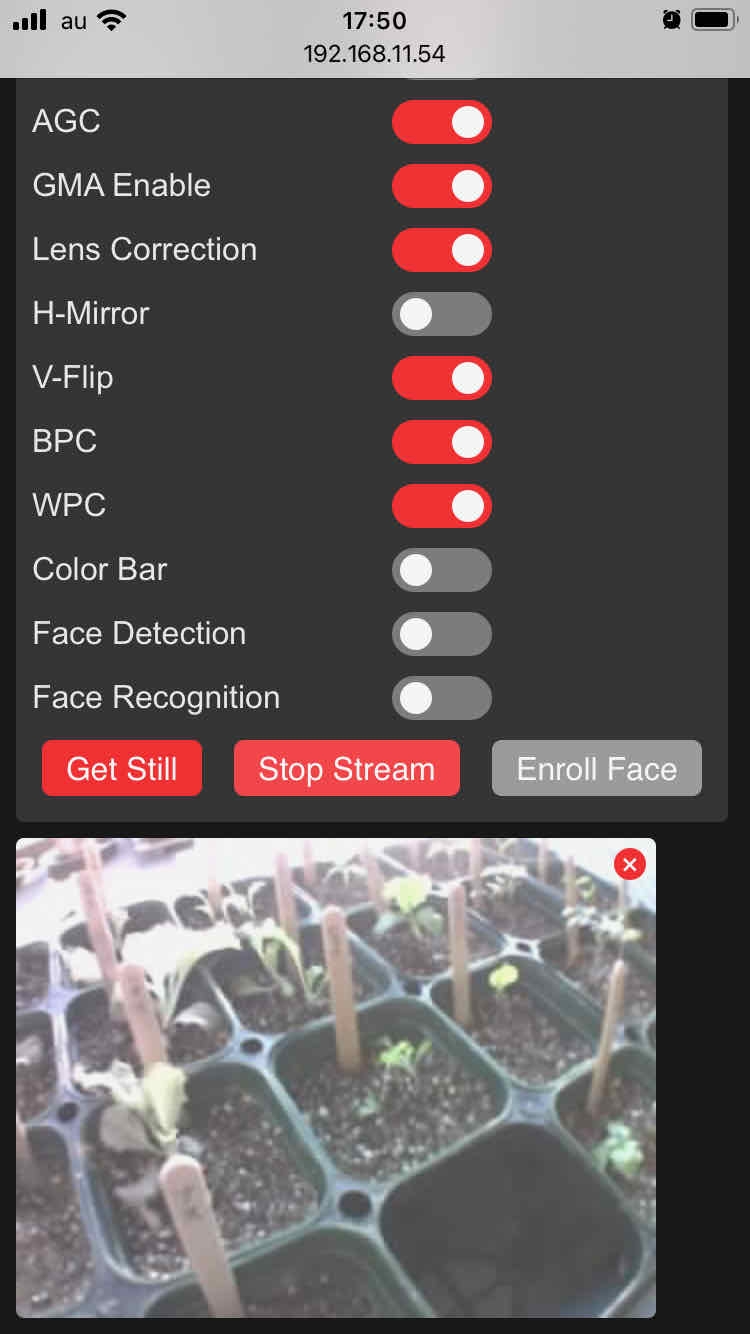
Task: Disable GMA Enable toggle
Action: (441, 186)
